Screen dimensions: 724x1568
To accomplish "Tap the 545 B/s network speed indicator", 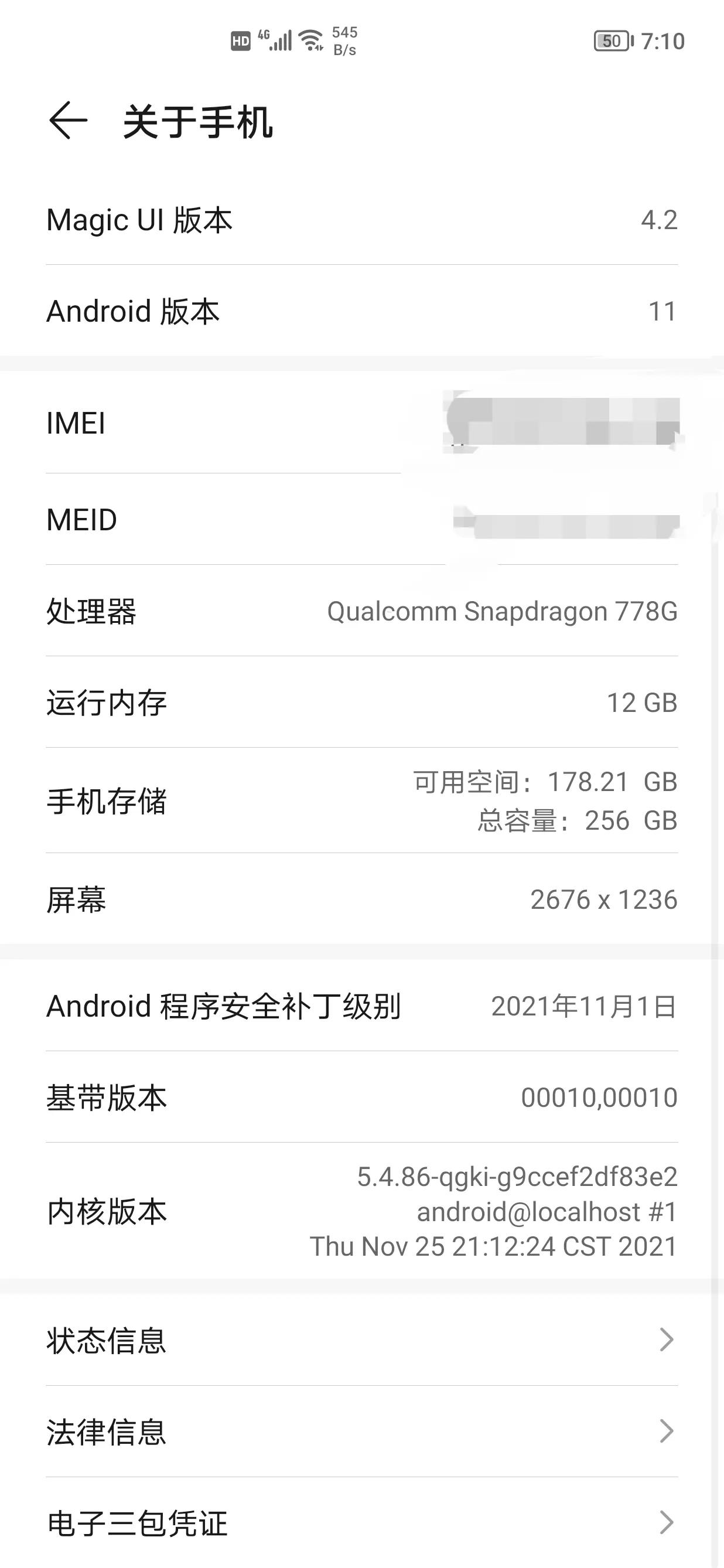I will click(344, 40).
